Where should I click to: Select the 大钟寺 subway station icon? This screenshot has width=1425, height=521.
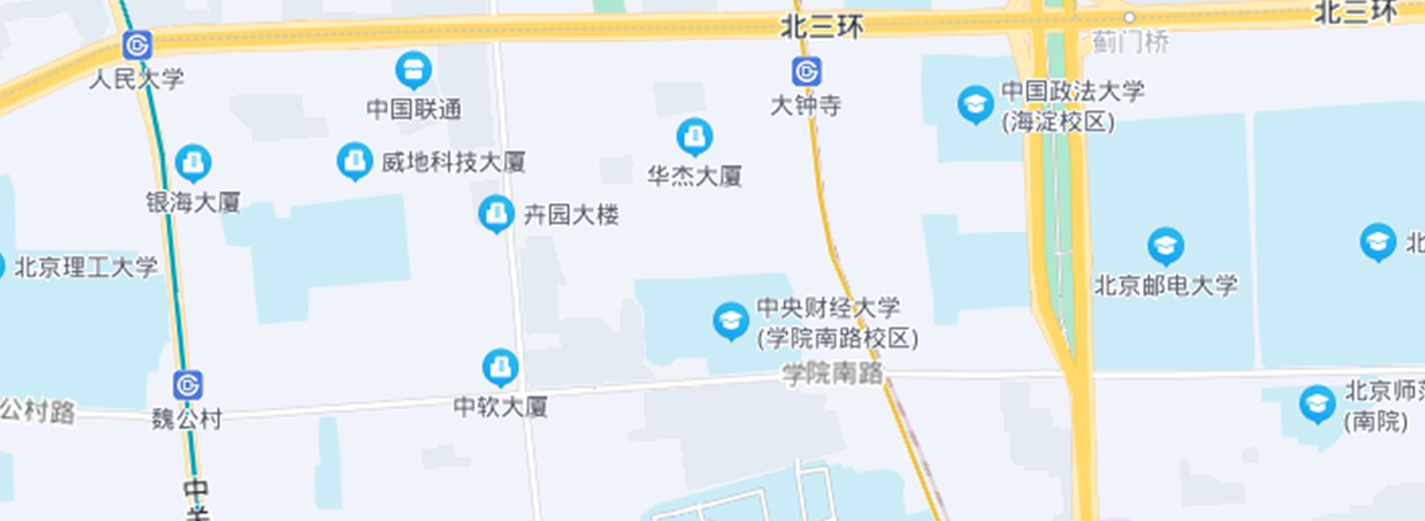point(806,72)
